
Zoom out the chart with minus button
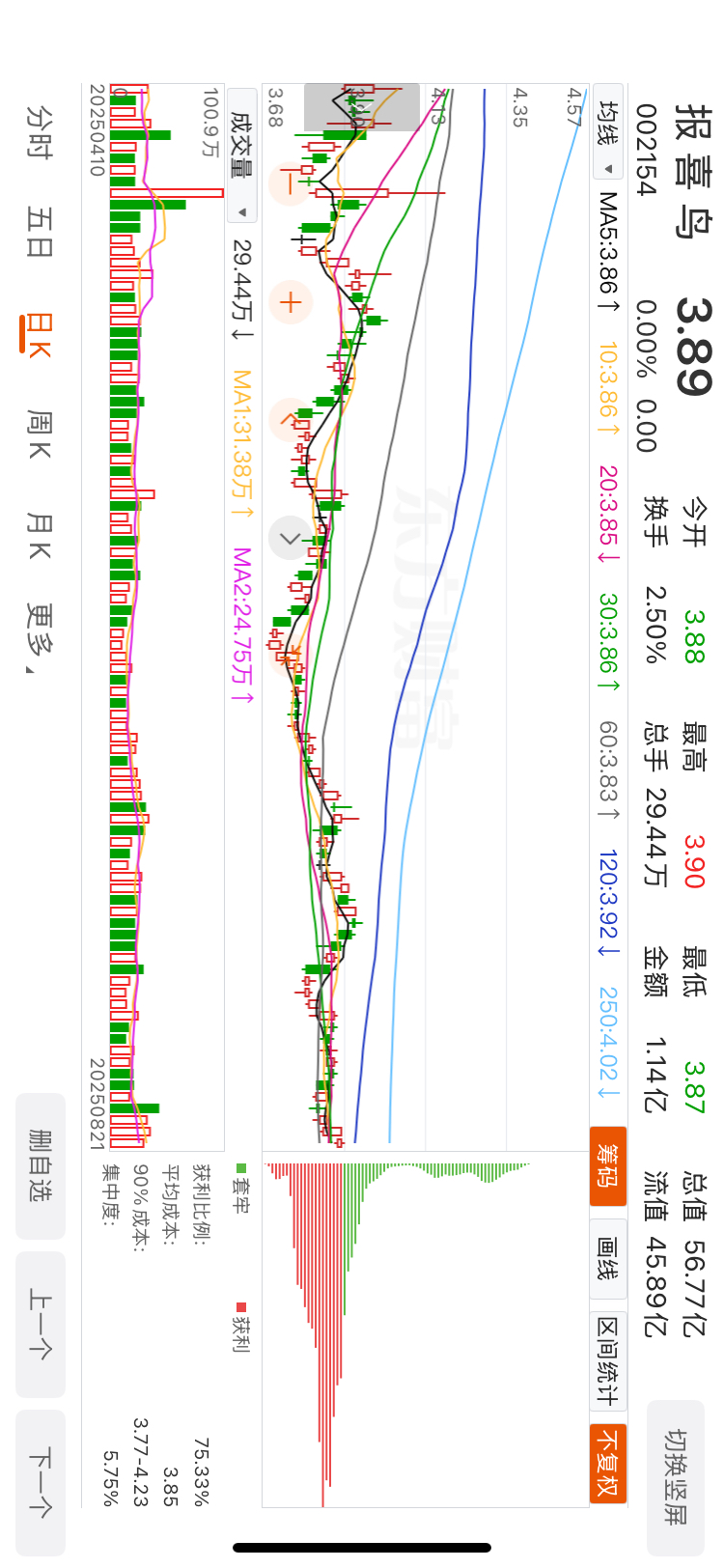click(288, 182)
